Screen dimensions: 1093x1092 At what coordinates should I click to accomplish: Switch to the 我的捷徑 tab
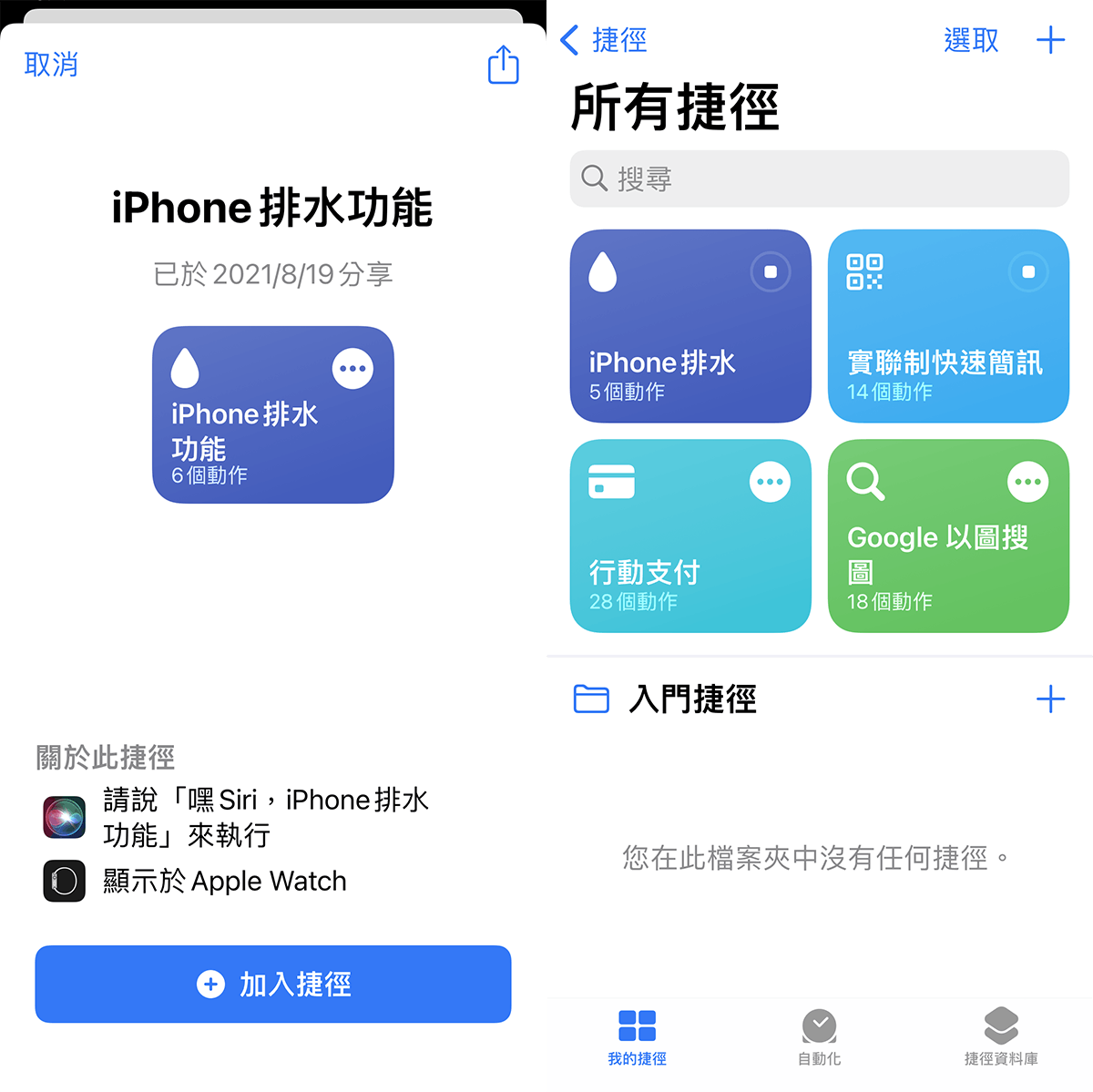click(x=637, y=1036)
